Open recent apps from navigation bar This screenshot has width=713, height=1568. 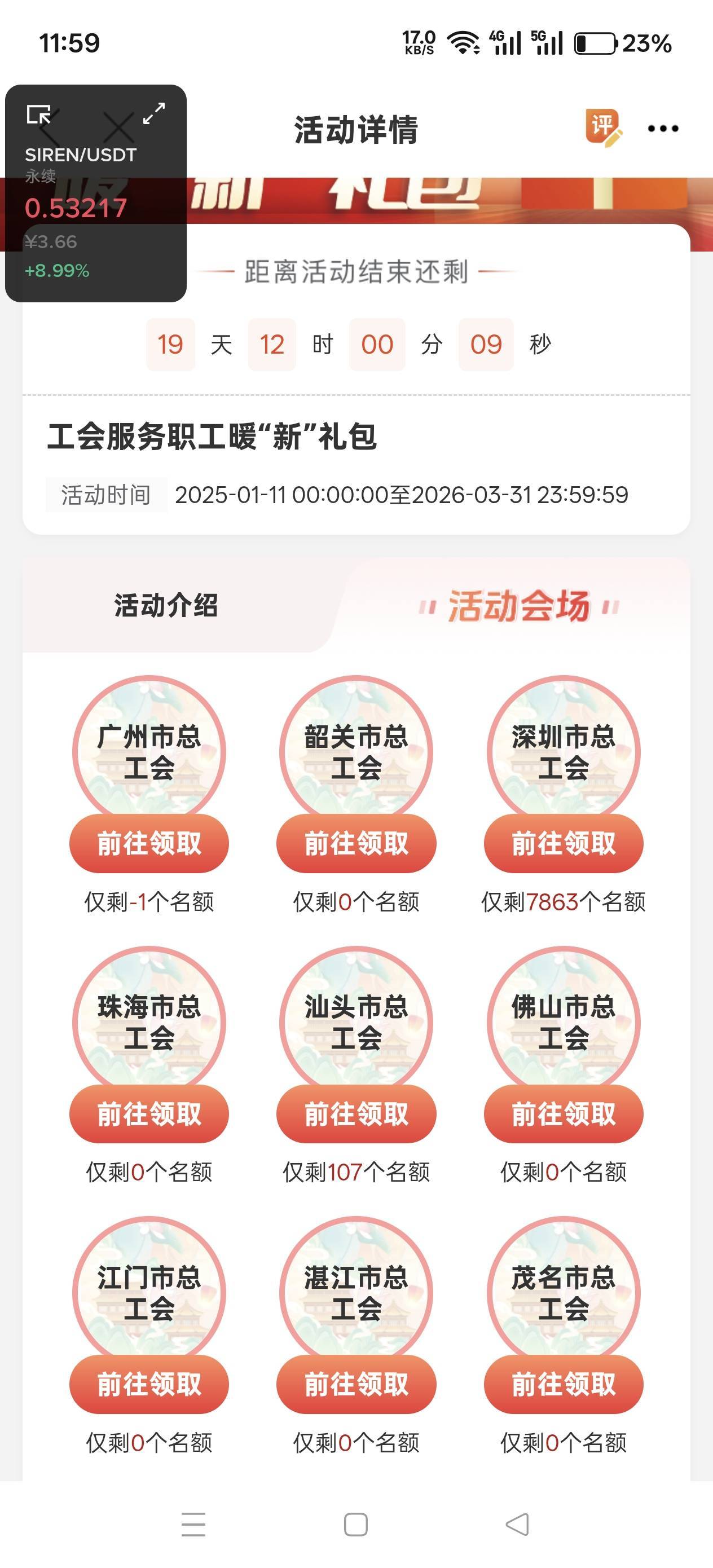click(193, 1524)
